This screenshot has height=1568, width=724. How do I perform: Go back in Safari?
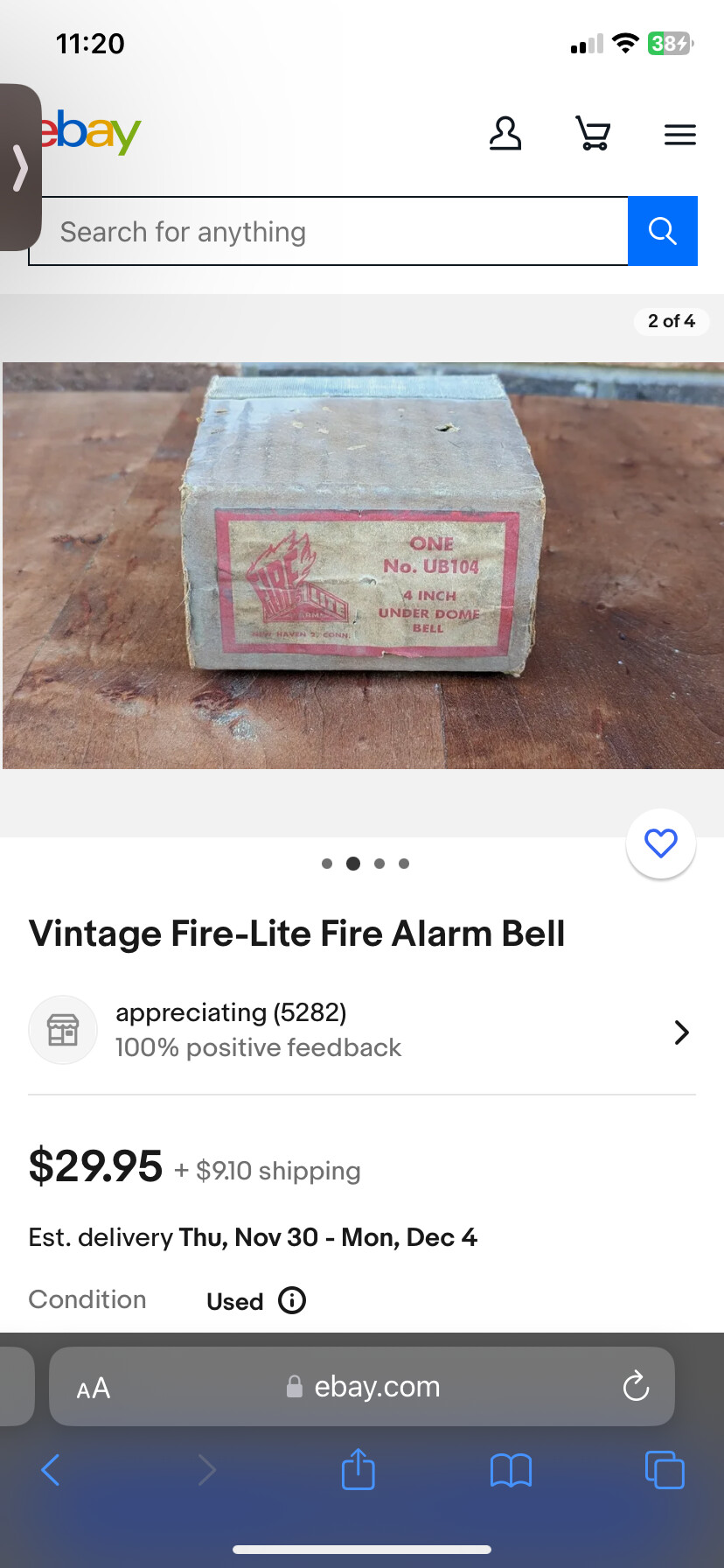click(51, 1470)
